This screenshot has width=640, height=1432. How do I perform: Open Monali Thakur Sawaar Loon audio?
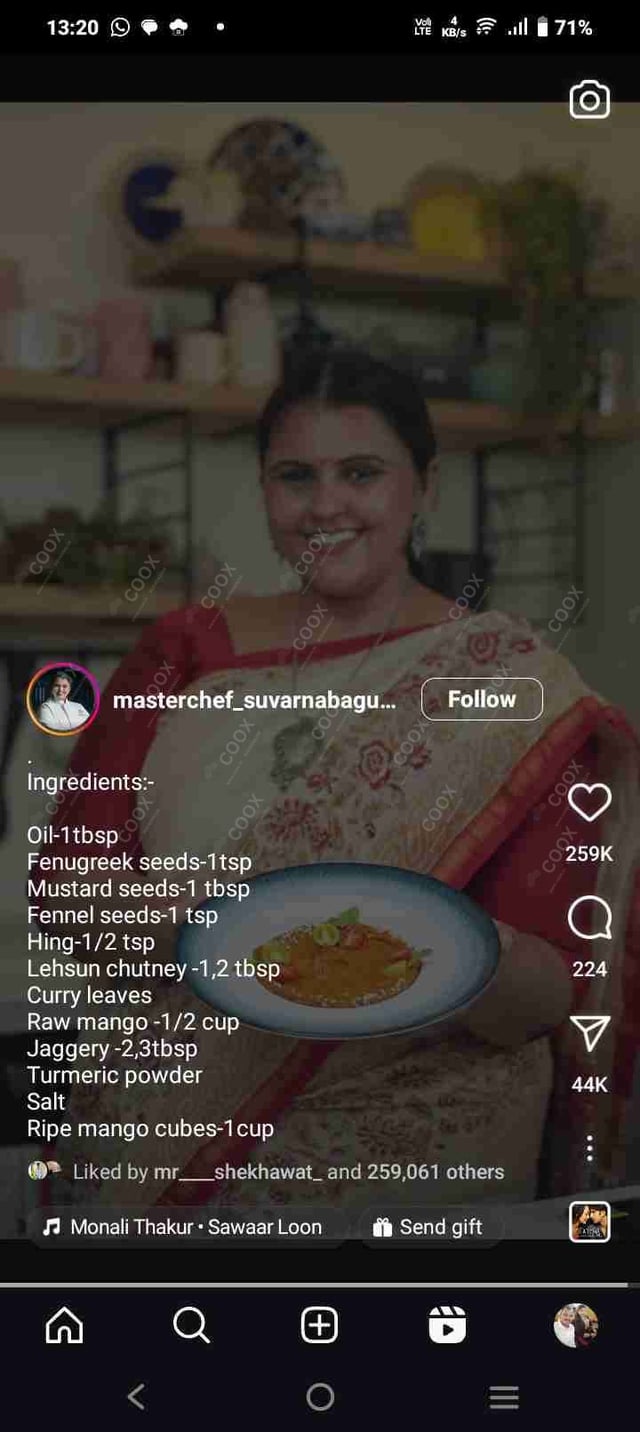185,1227
